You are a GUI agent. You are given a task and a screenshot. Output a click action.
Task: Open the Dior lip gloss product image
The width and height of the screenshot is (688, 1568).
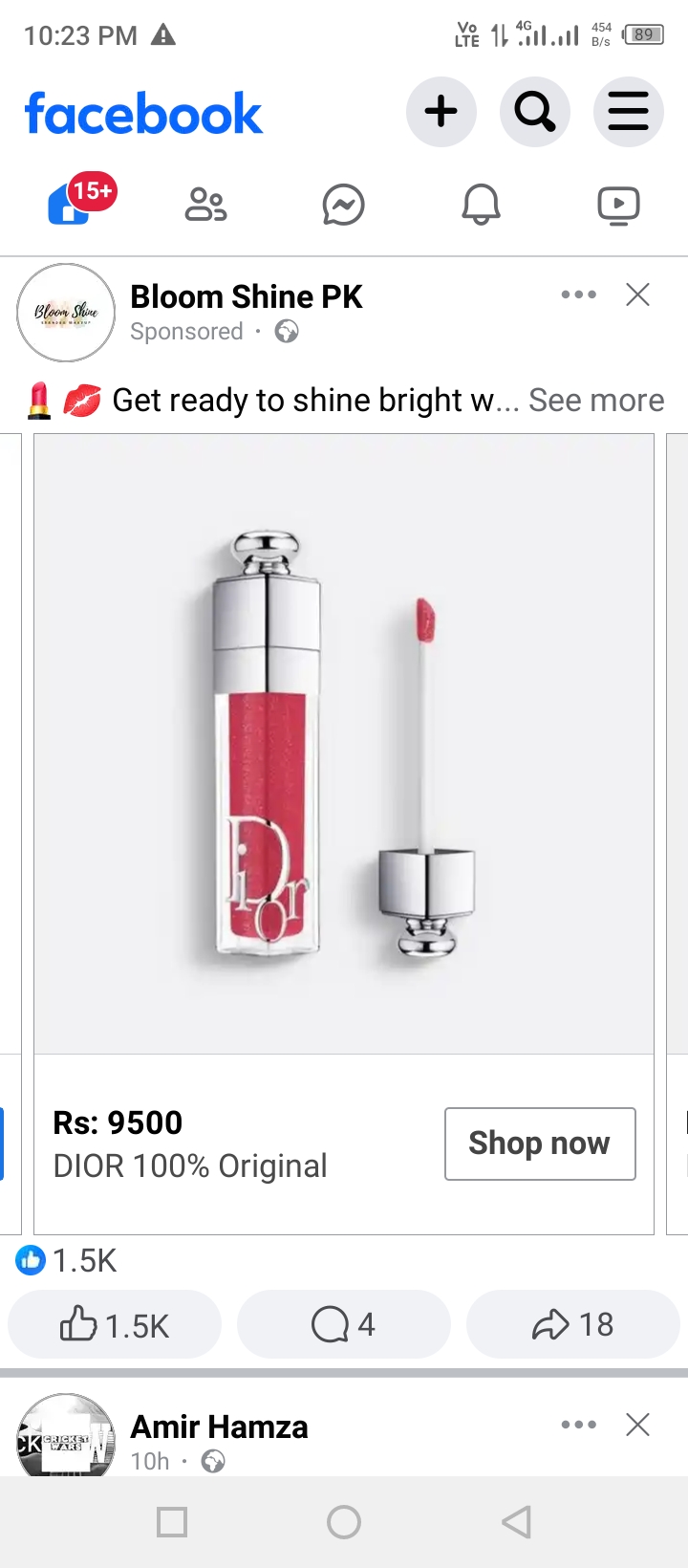coord(344,744)
